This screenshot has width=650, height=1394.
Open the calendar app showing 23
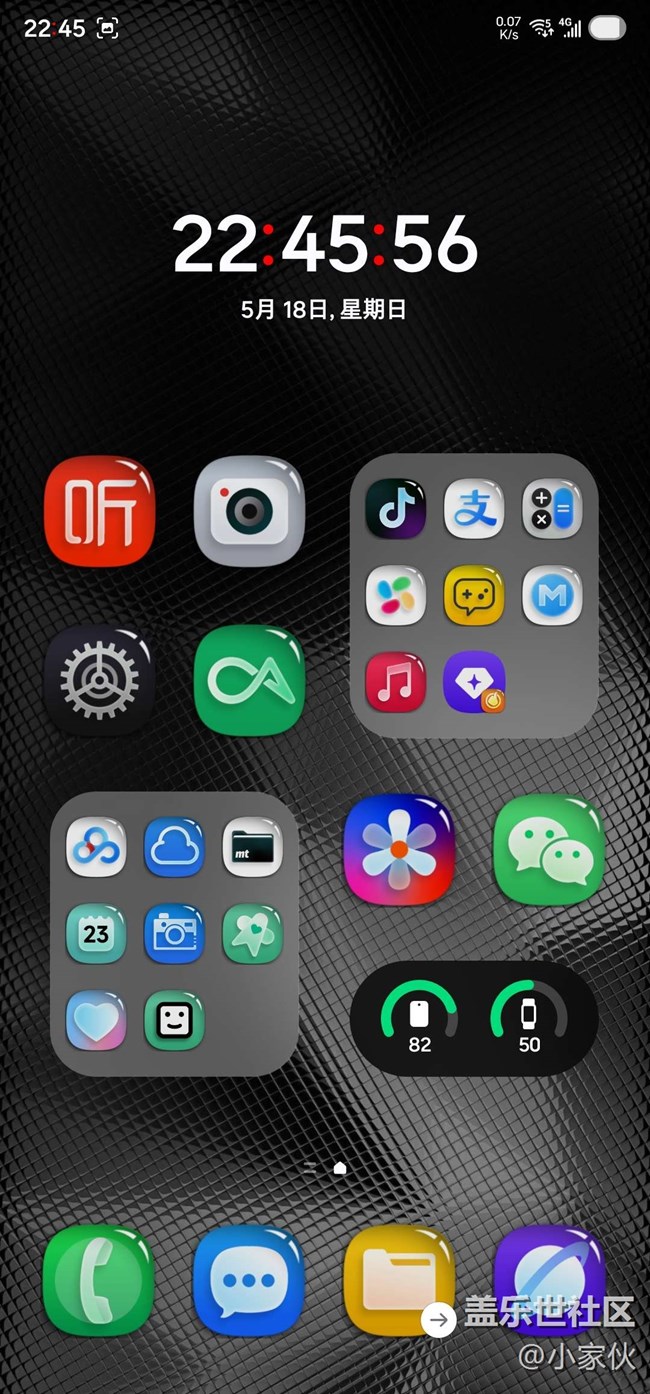pyautogui.click(x=96, y=934)
